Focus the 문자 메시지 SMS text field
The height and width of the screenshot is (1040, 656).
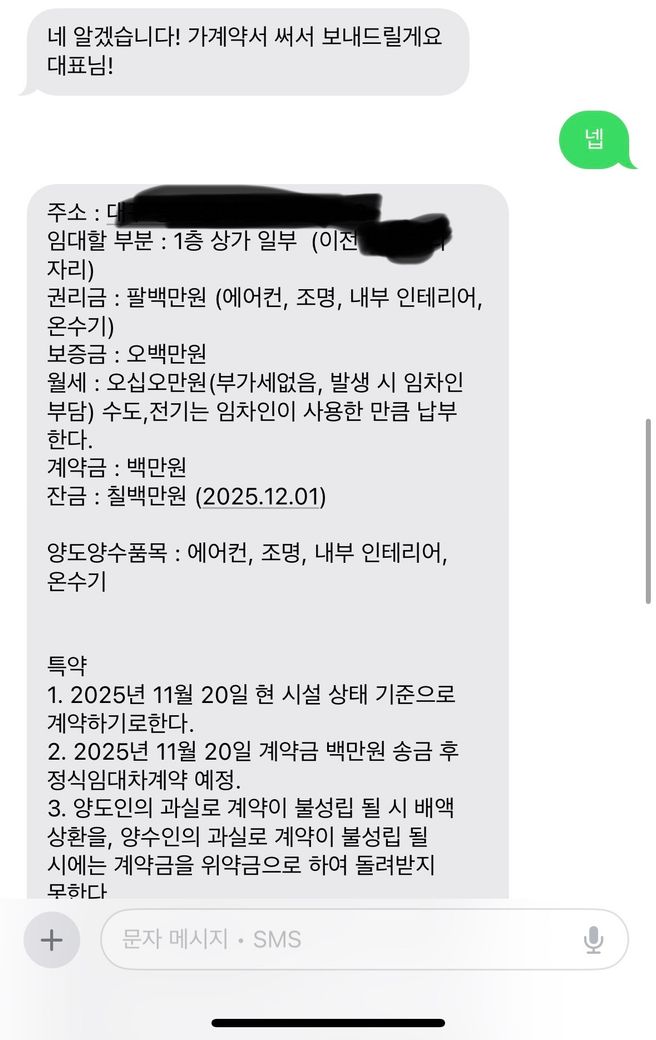click(x=330, y=939)
